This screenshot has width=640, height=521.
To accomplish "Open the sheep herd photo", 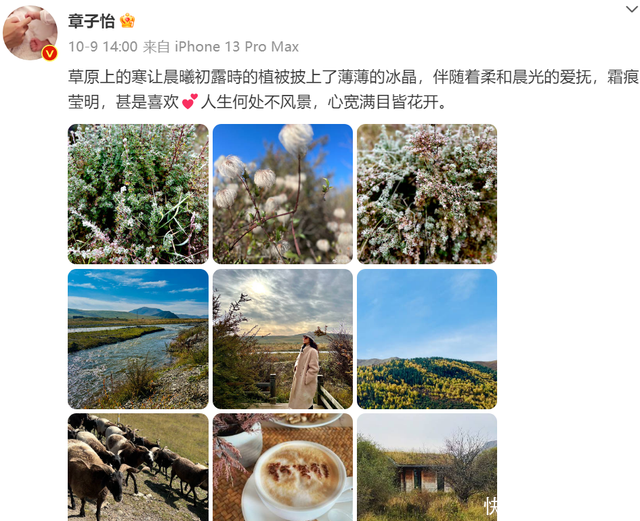I will point(138,466).
